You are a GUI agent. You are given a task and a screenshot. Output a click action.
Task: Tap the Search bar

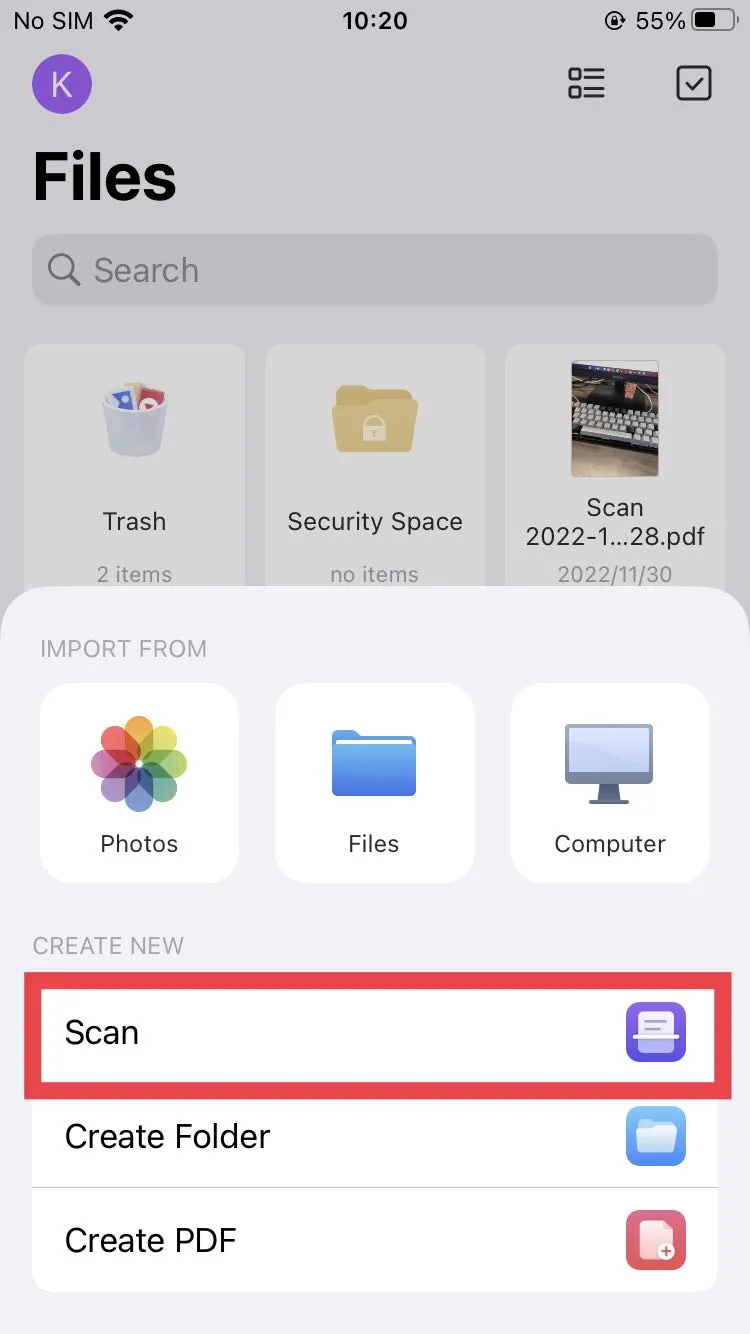375,270
